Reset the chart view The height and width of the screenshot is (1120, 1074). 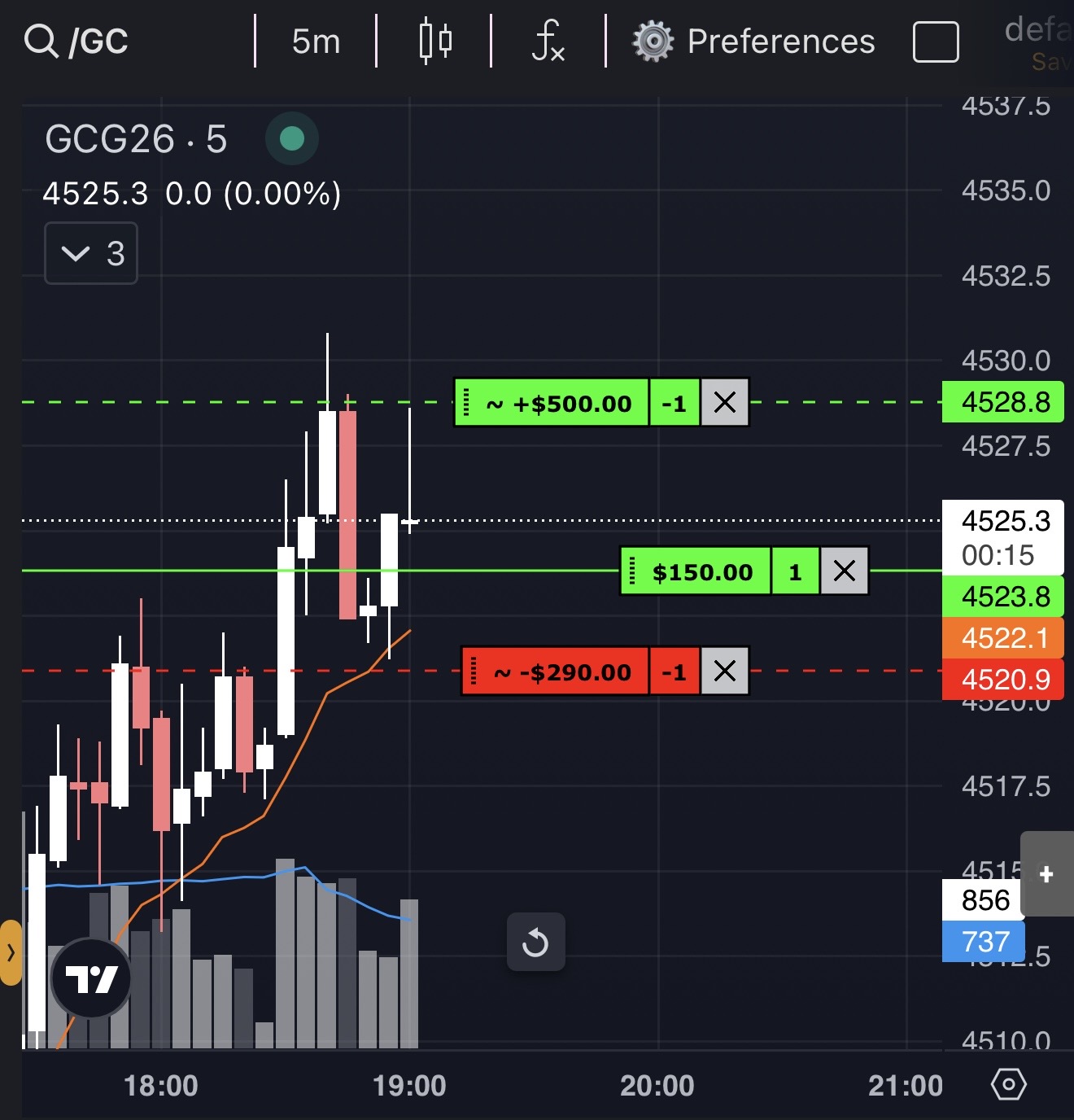tap(535, 943)
